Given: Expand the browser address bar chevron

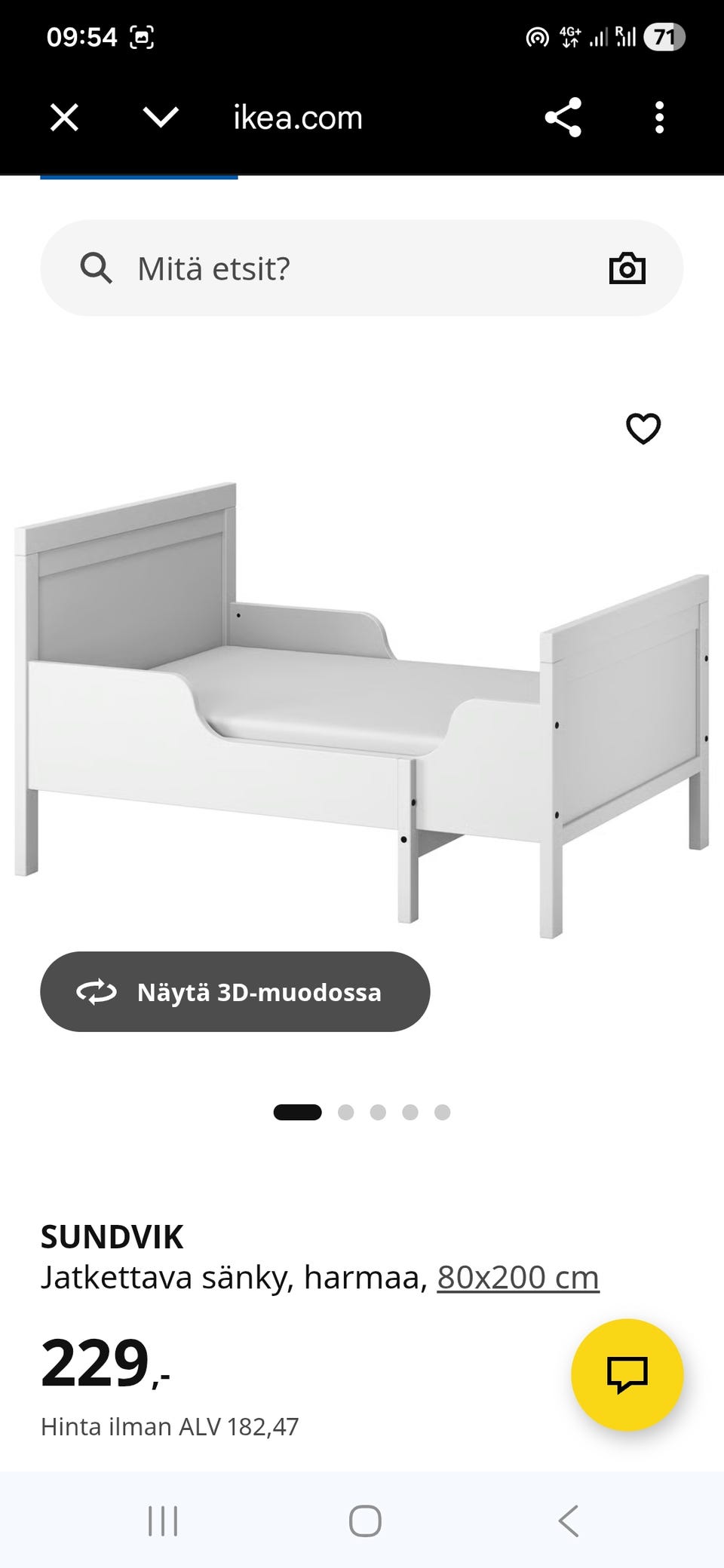Looking at the screenshot, I should click(159, 117).
